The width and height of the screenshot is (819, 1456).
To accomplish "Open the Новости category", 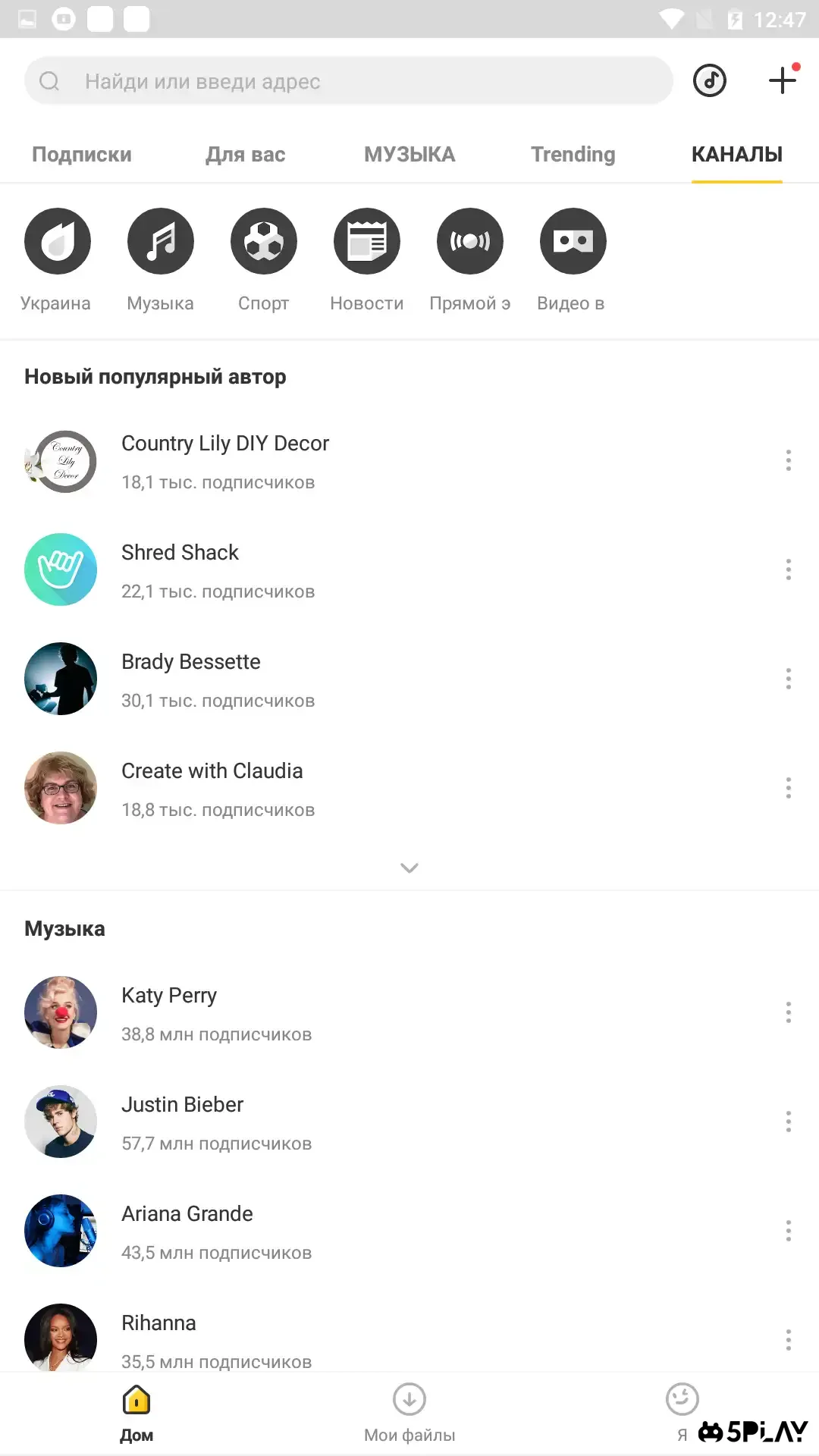I will 367,241.
